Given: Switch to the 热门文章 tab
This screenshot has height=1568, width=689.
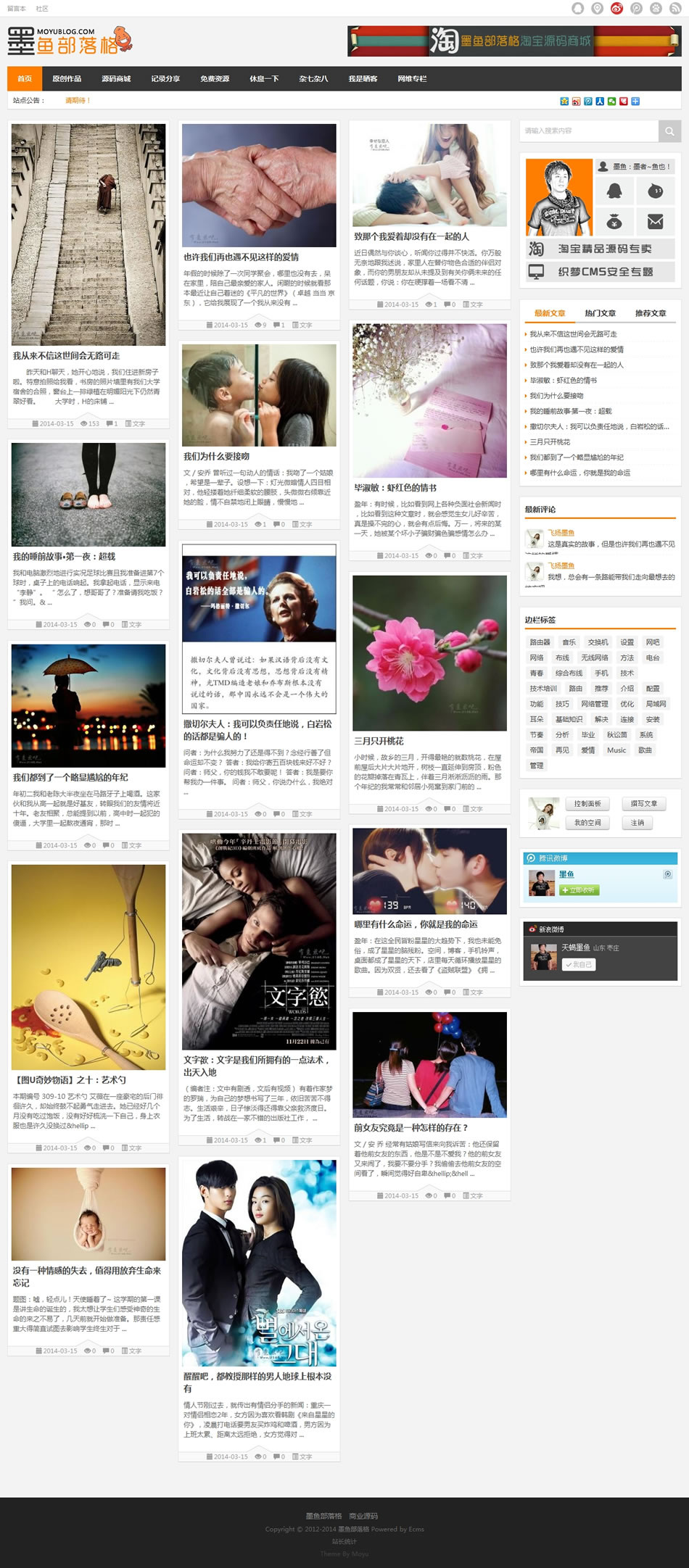Looking at the screenshot, I should click(x=600, y=313).
